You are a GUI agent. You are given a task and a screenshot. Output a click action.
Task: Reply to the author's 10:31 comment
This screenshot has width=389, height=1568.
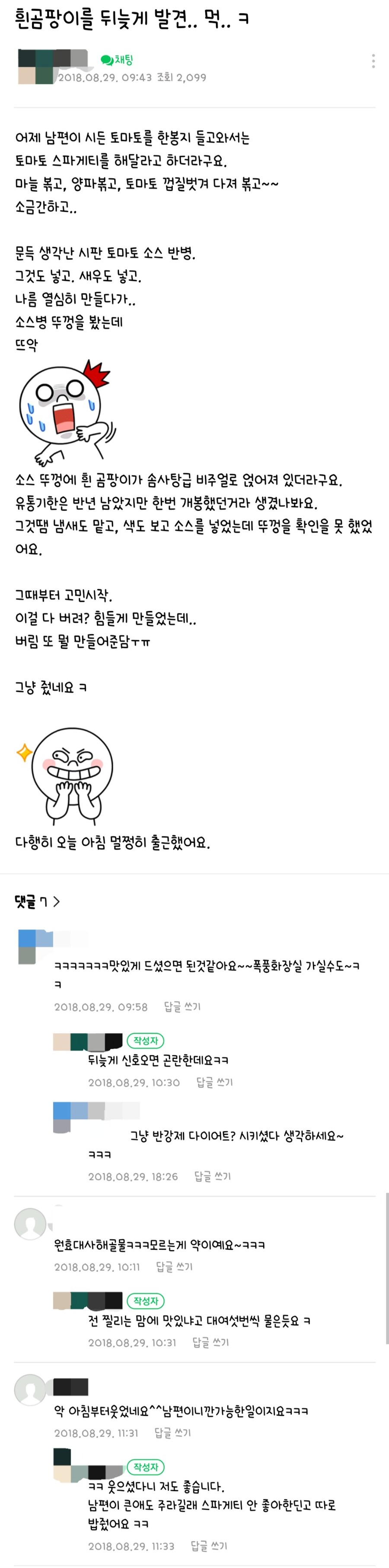click(210, 1342)
